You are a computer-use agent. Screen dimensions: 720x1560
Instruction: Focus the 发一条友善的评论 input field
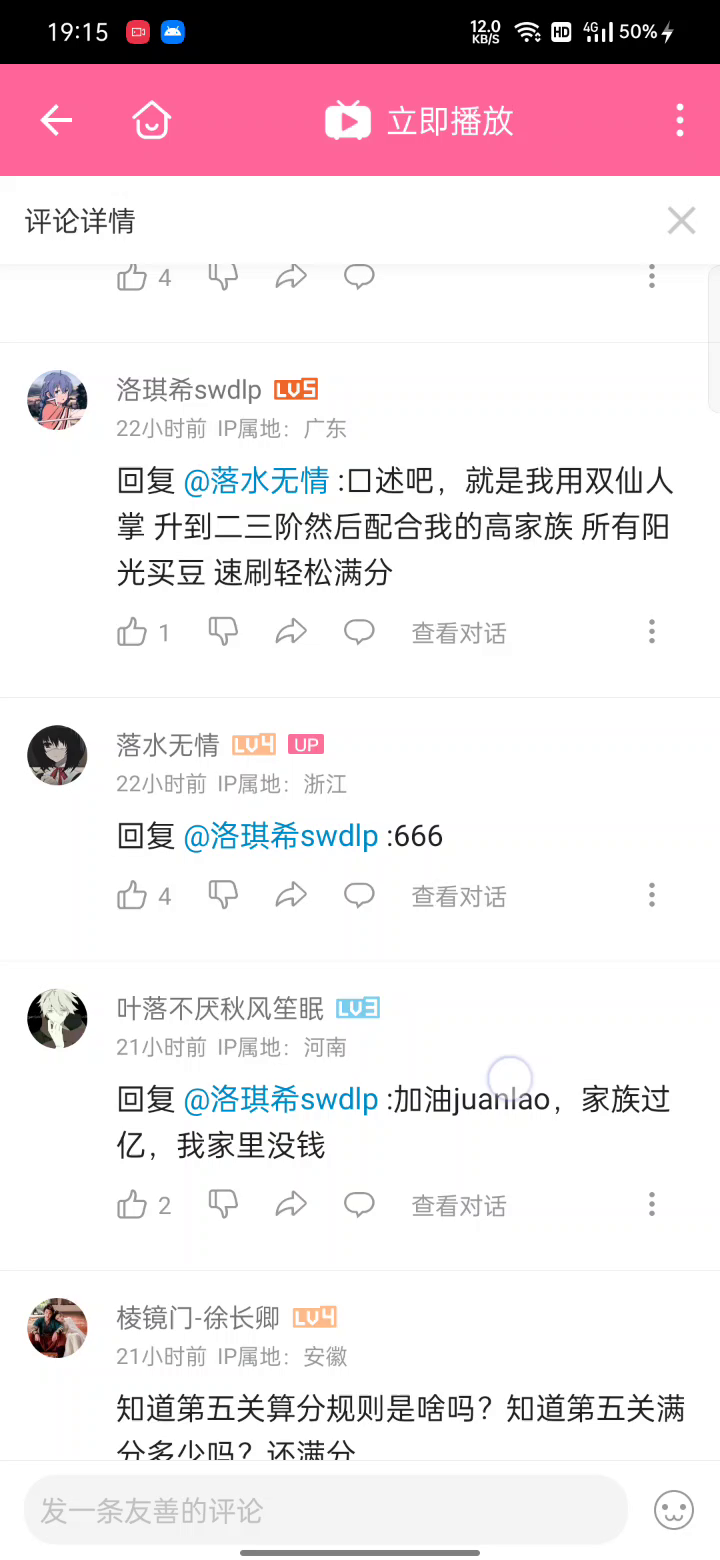325,1510
